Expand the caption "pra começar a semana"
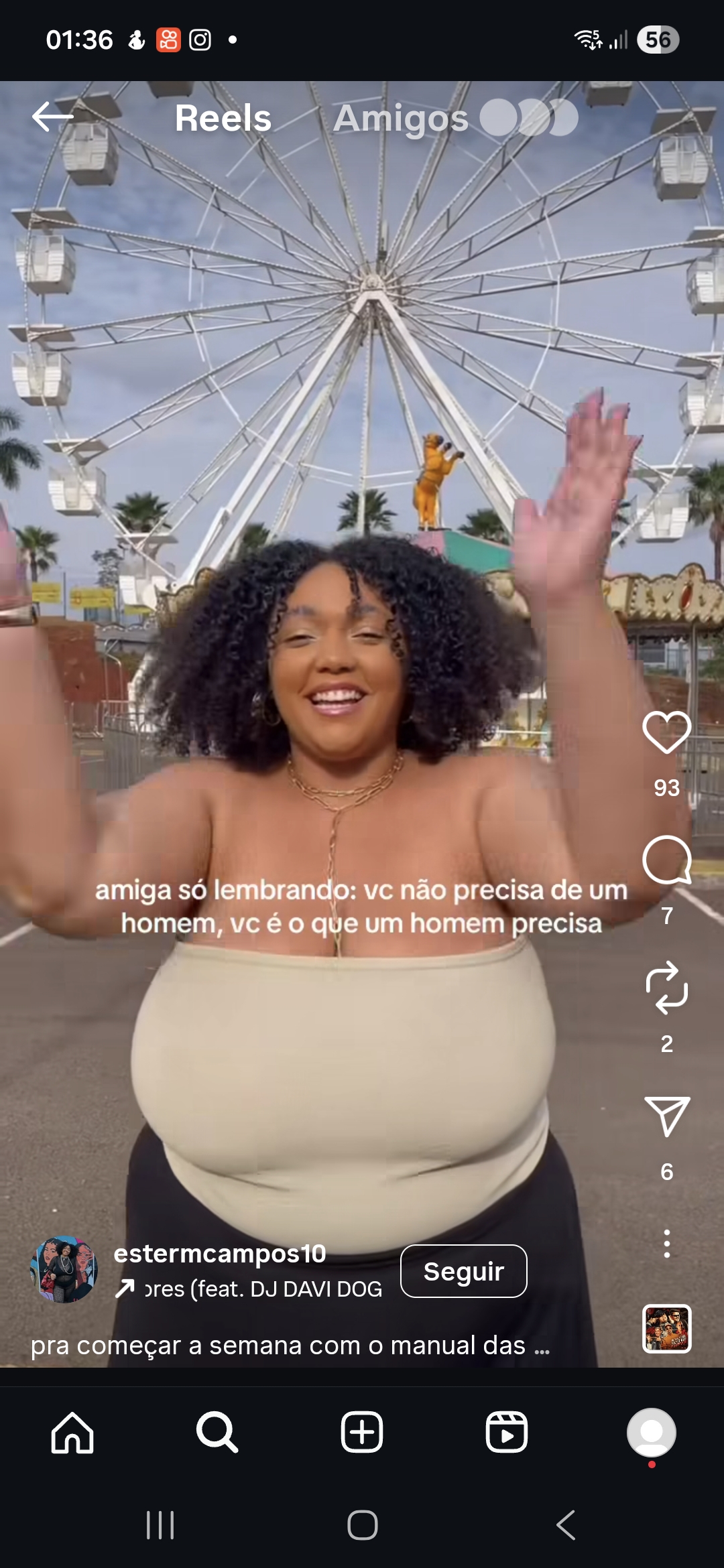This screenshot has width=724, height=1568. (x=290, y=1346)
